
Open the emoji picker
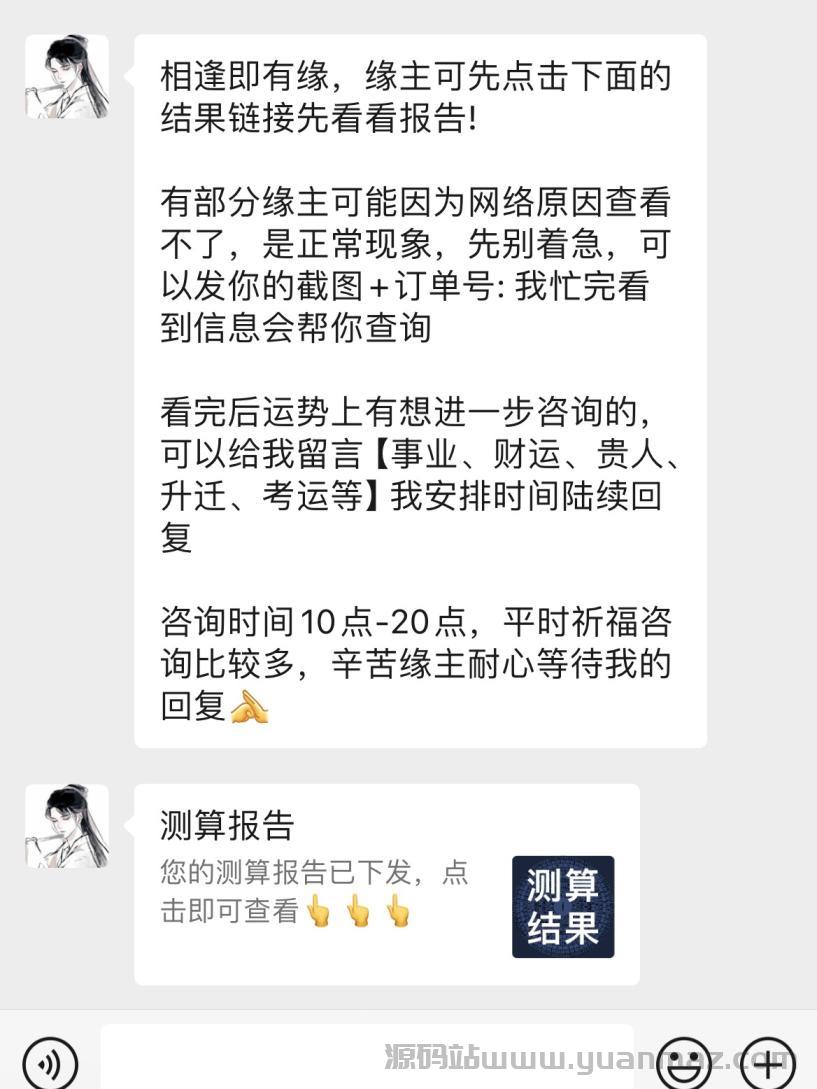point(686,1062)
